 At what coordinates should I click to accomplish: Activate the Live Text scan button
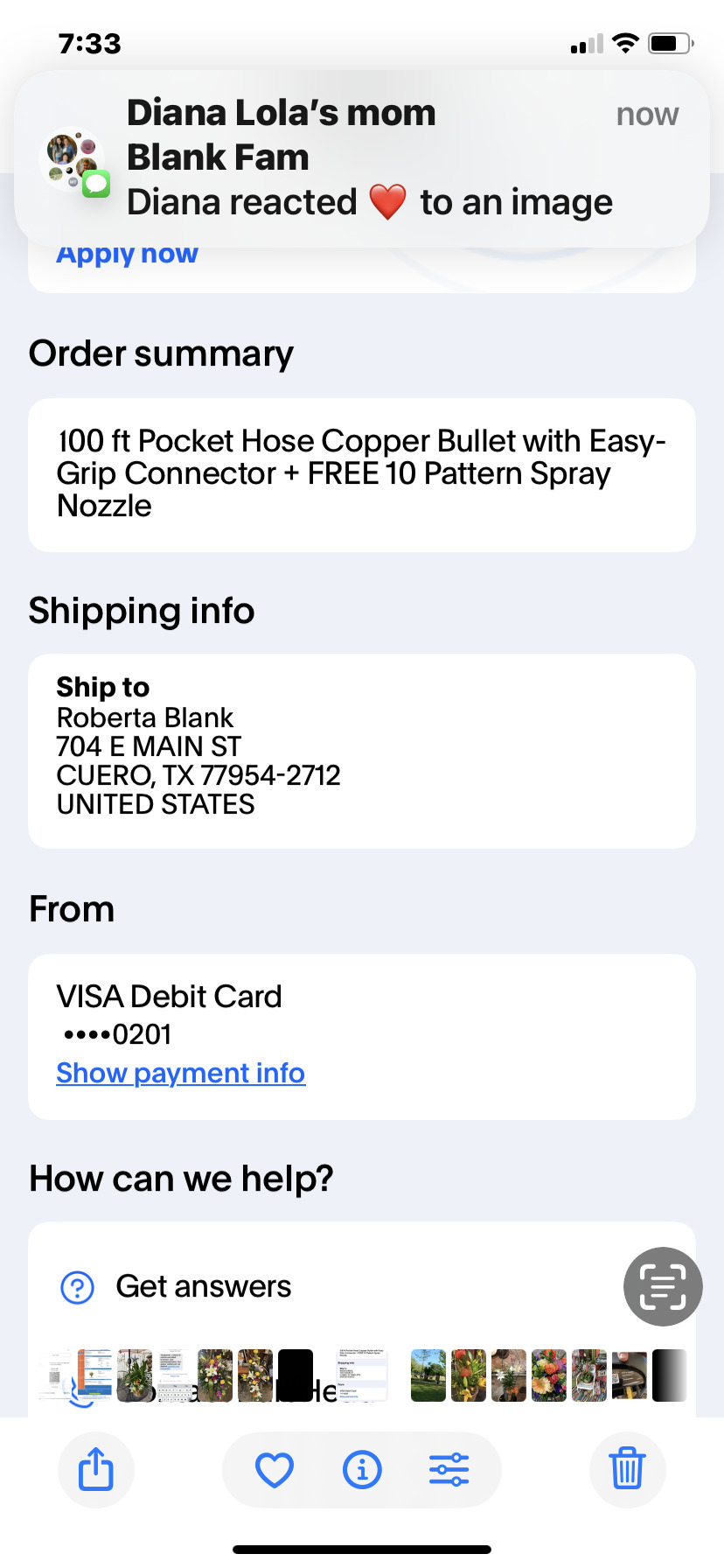point(663,1286)
